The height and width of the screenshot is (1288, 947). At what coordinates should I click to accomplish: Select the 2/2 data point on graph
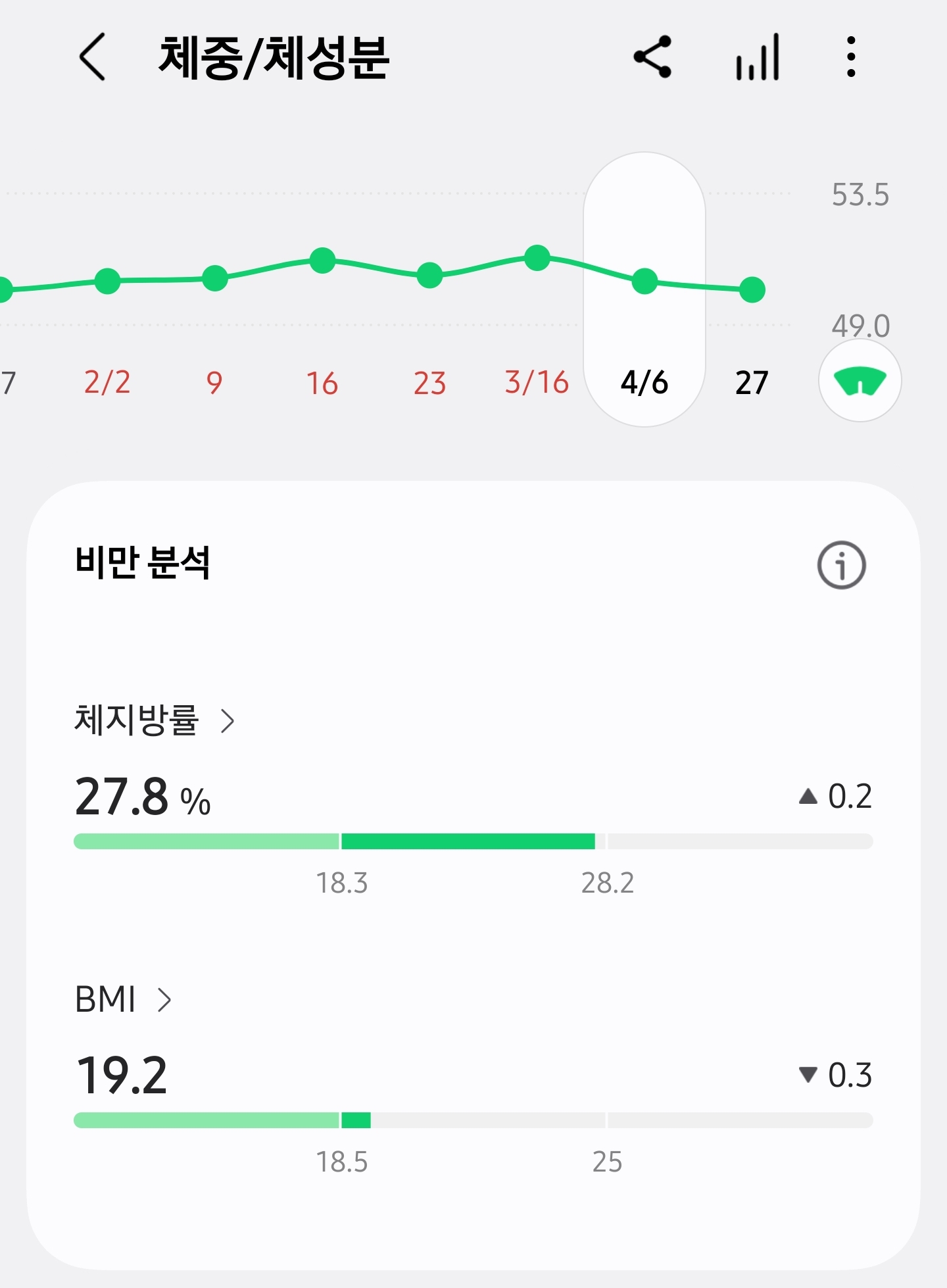[107, 282]
